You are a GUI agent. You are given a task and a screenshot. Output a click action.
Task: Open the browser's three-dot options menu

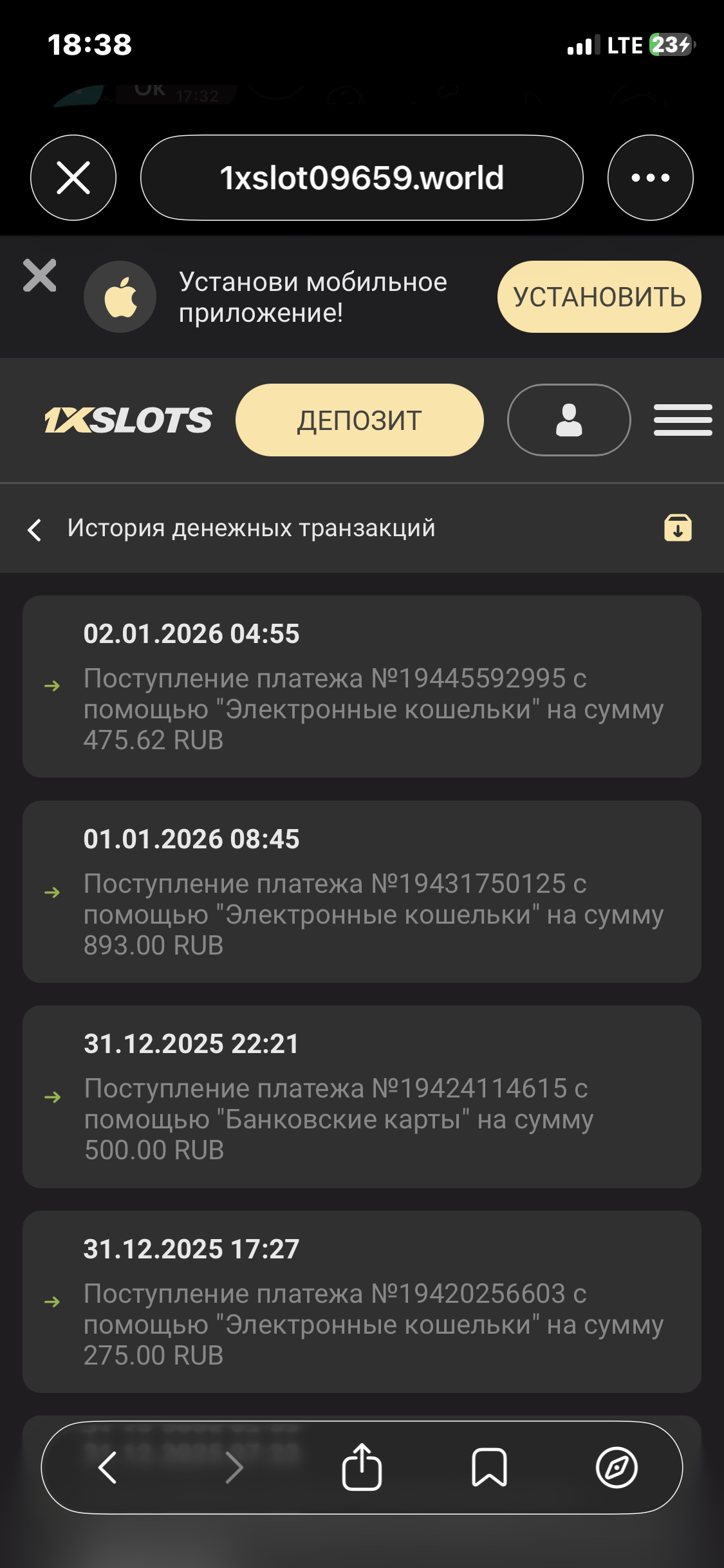click(650, 178)
